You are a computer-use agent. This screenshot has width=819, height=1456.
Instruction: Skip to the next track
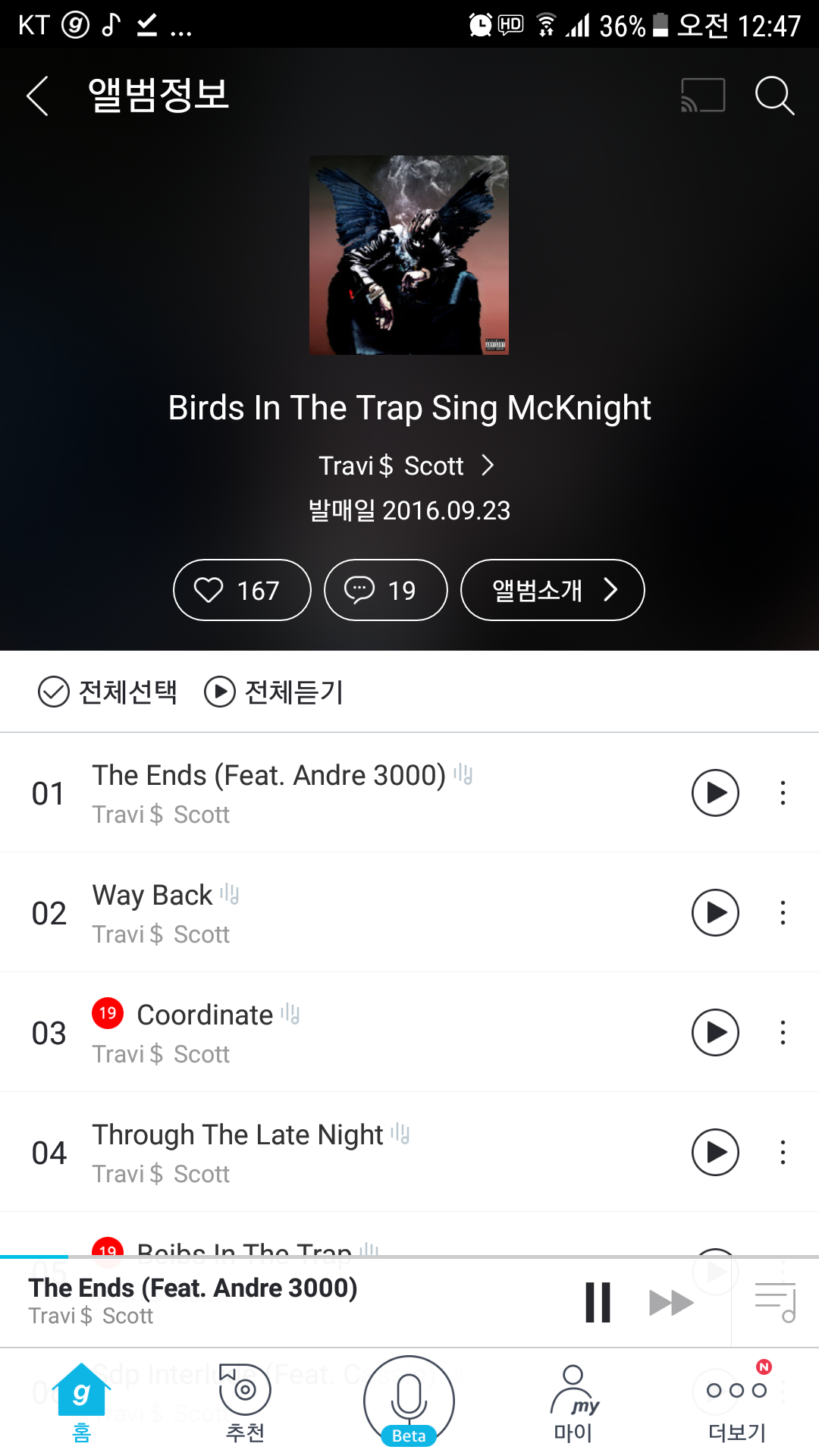click(x=671, y=1302)
